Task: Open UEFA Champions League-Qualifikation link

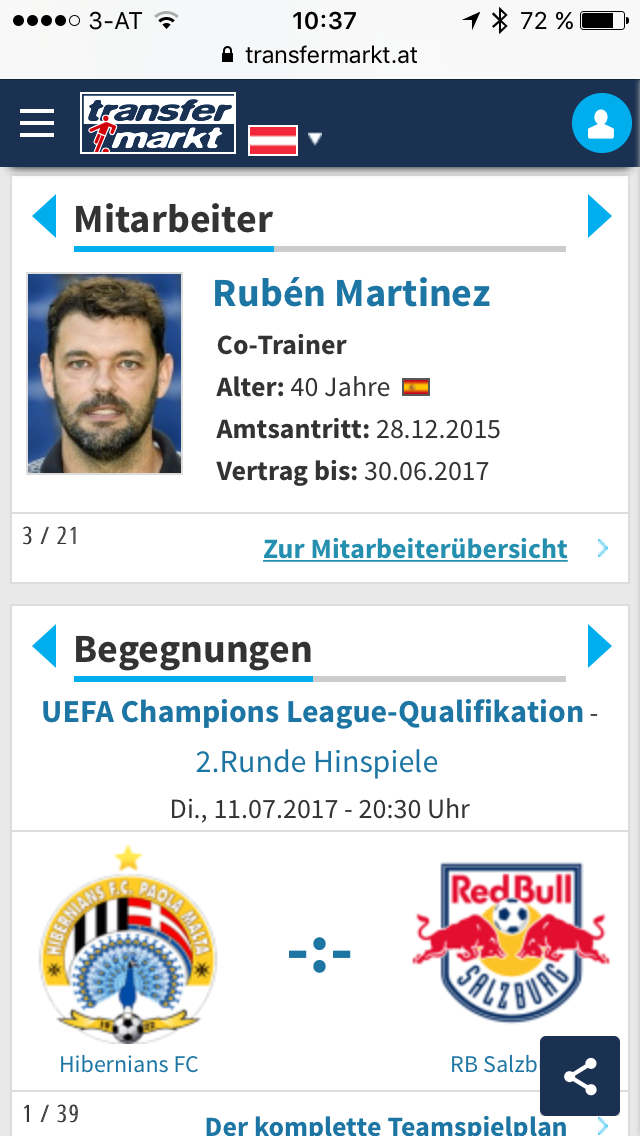Action: pyautogui.click(x=313, y=712)
